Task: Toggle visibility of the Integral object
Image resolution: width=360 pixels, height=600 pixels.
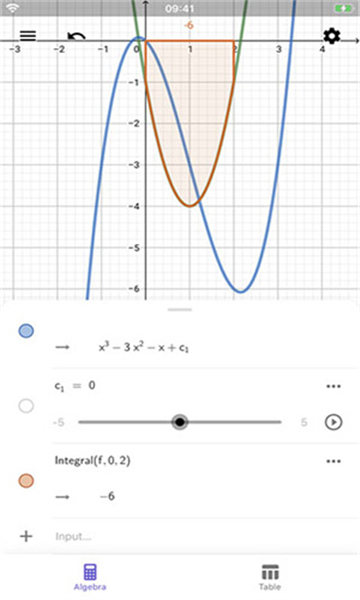Action: 26,481
